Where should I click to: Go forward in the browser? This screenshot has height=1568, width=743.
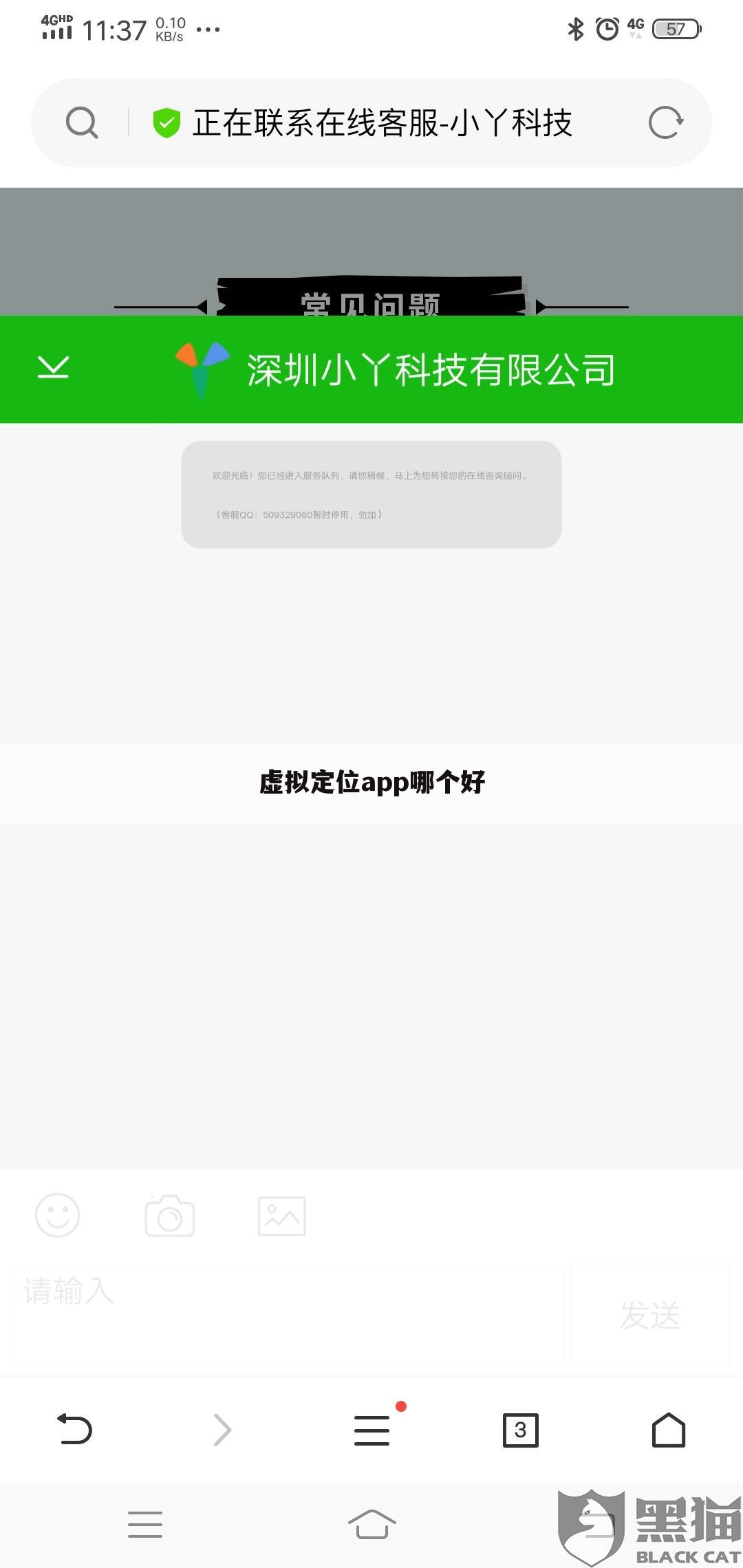pyautogui.click(x=222, y=1430)
